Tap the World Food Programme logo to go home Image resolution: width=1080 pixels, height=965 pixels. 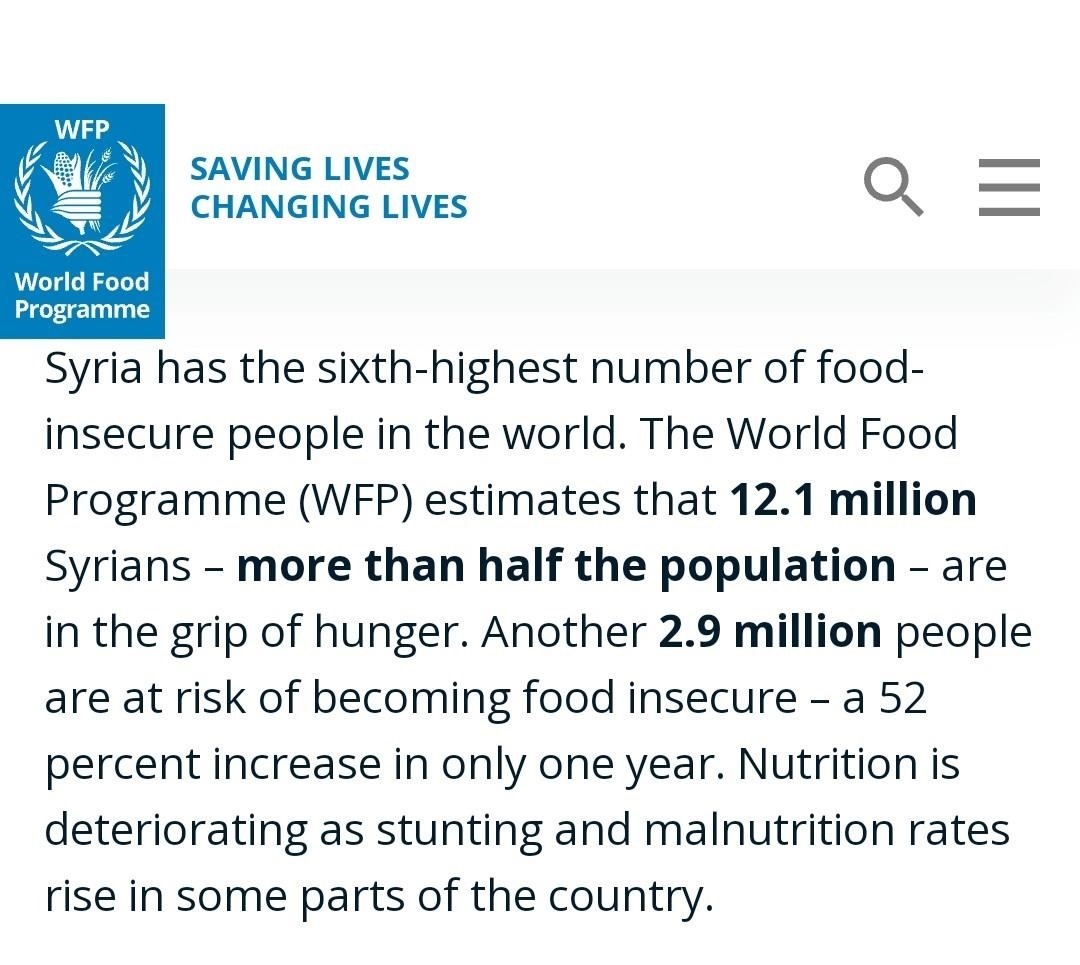[x=82, y=220]
